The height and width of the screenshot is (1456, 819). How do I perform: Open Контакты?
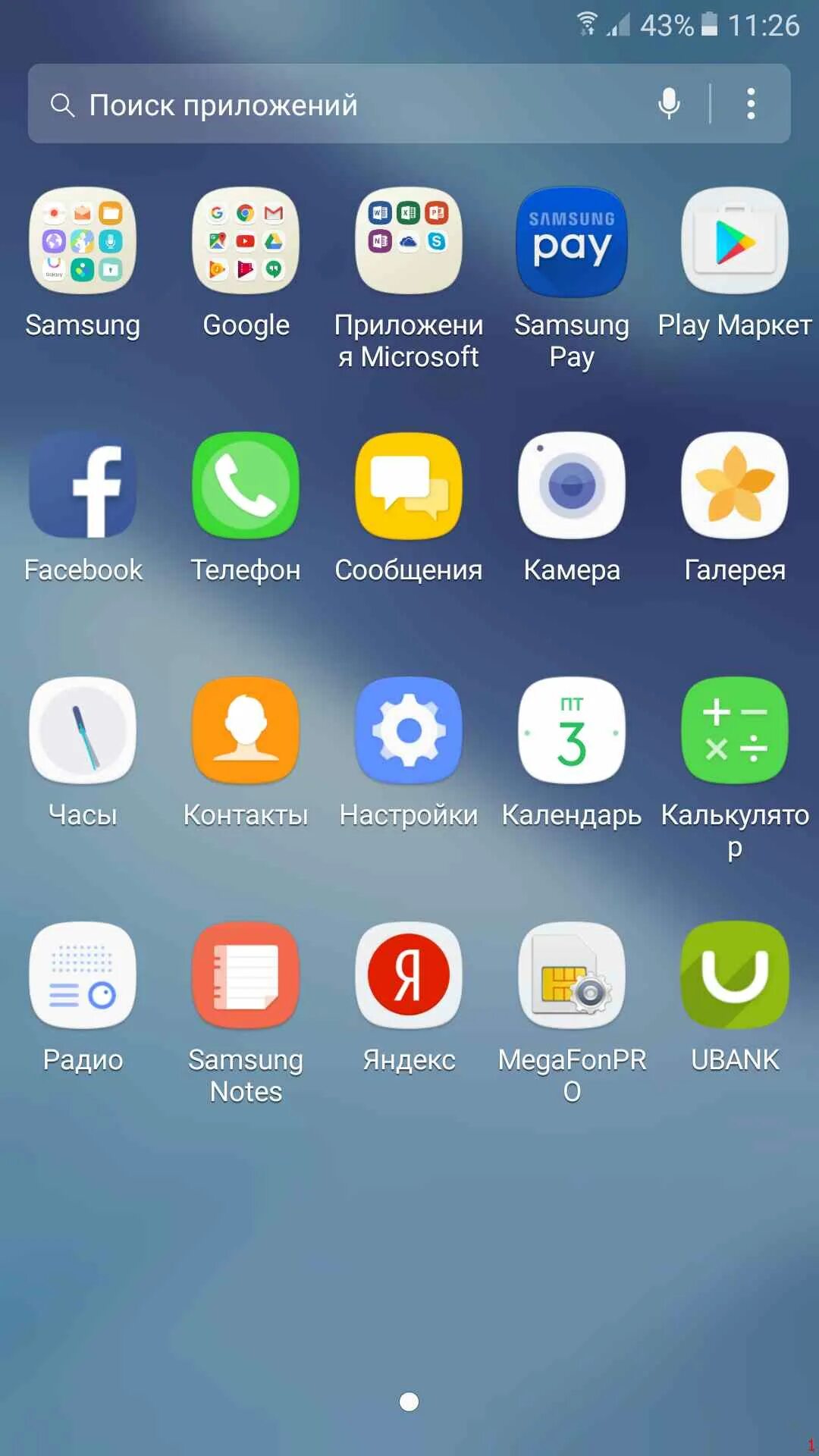[x=246, y=731]
